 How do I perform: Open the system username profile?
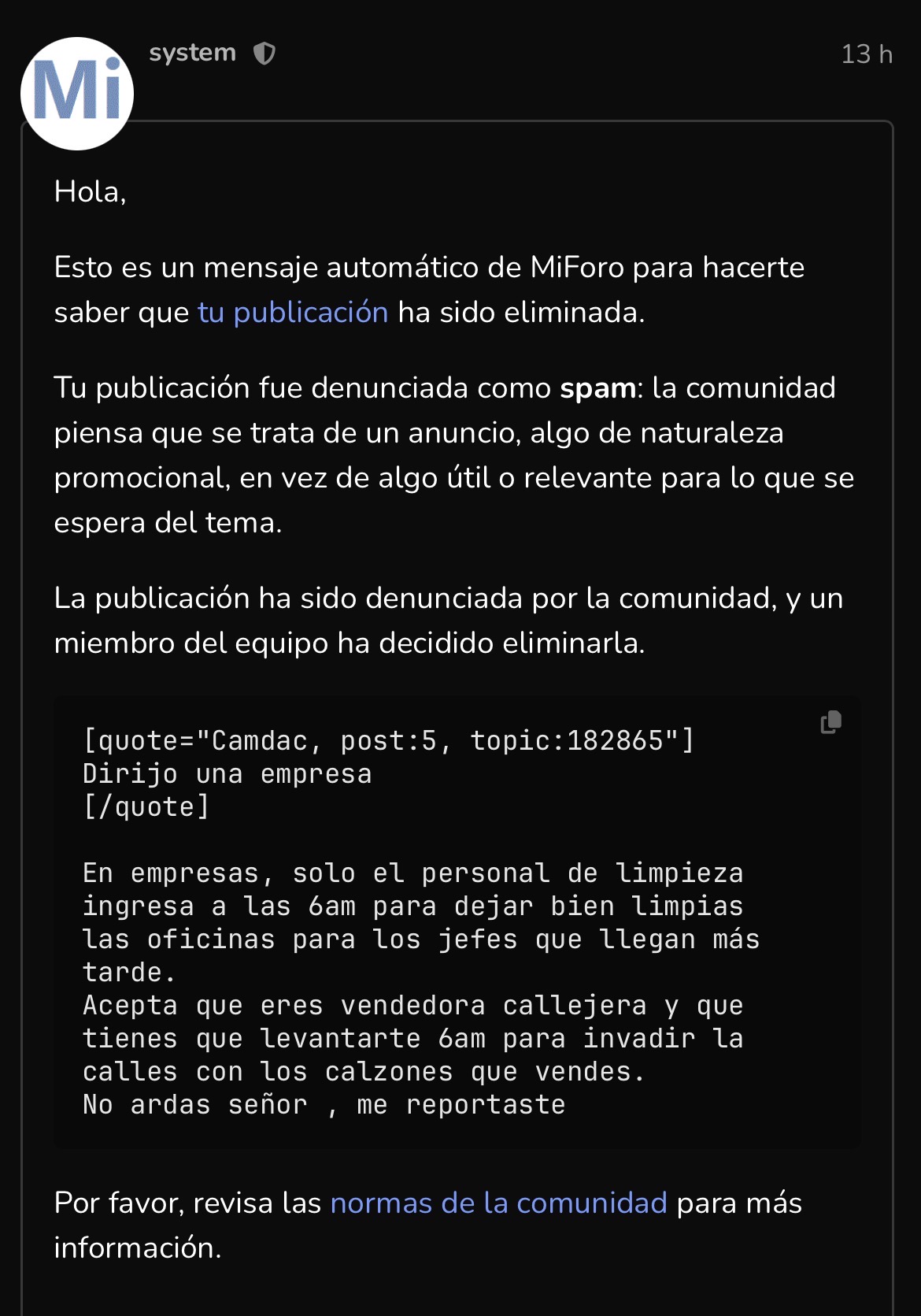pos(192,53)
